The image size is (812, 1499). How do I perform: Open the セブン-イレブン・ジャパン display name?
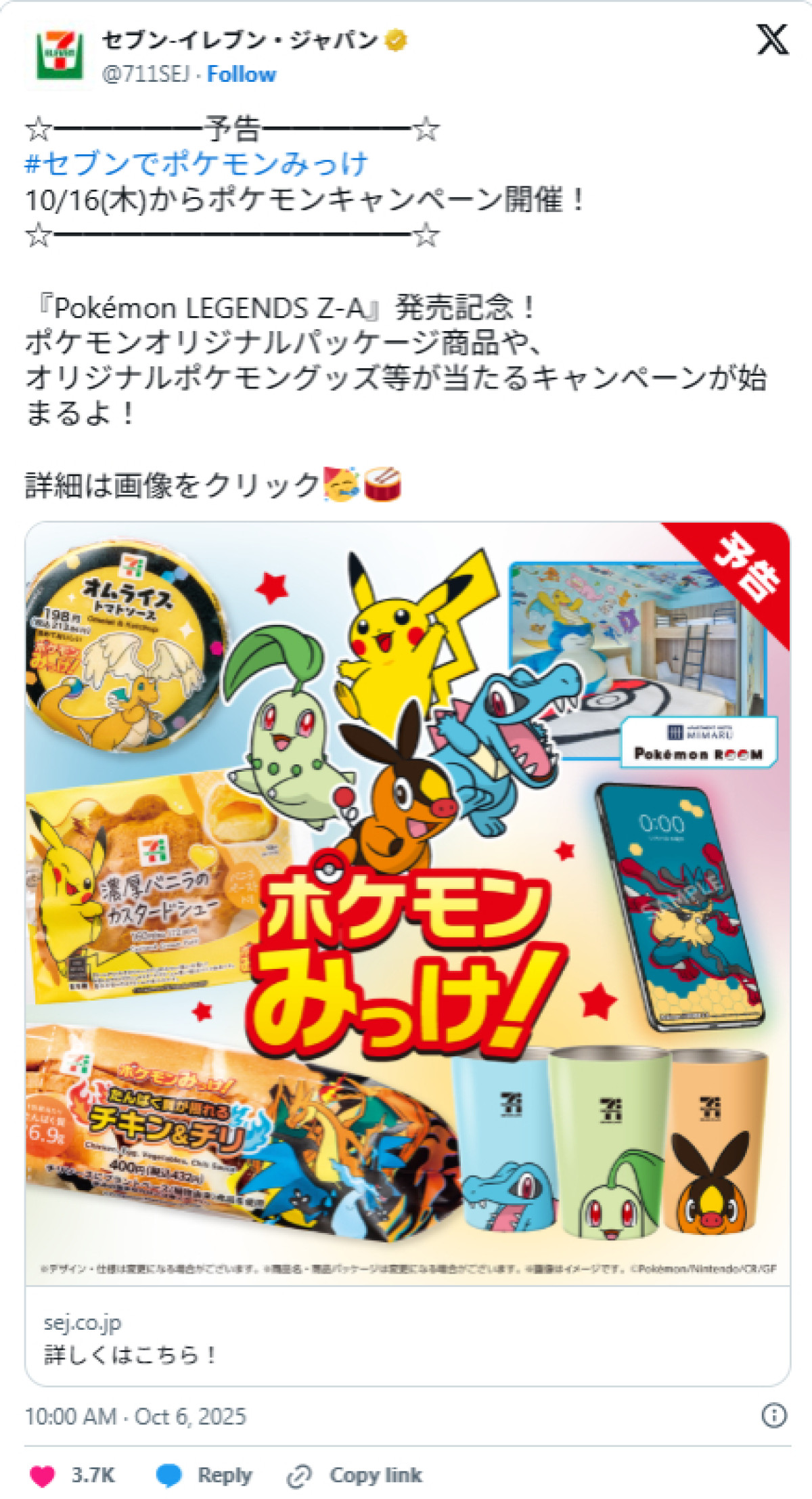240,40
